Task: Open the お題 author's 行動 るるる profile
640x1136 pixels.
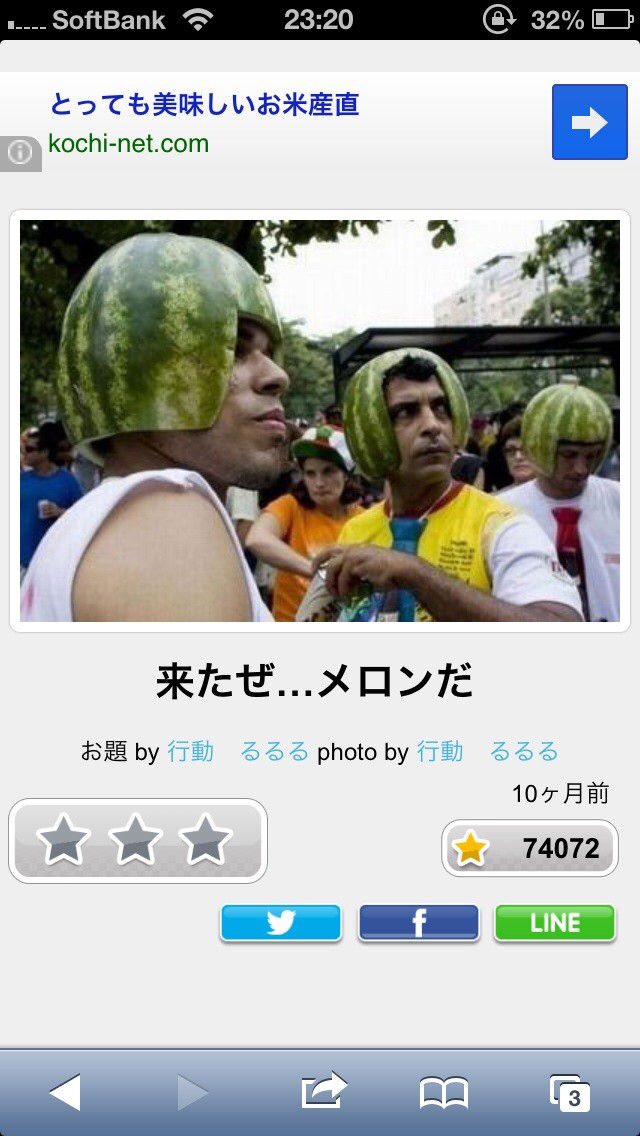Action: pyautogui.click(x=238, y=752)
